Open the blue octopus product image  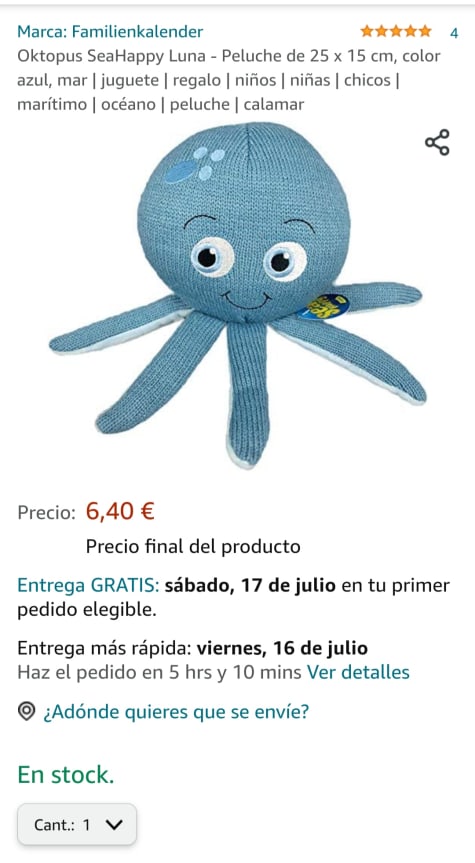point(237,294)
